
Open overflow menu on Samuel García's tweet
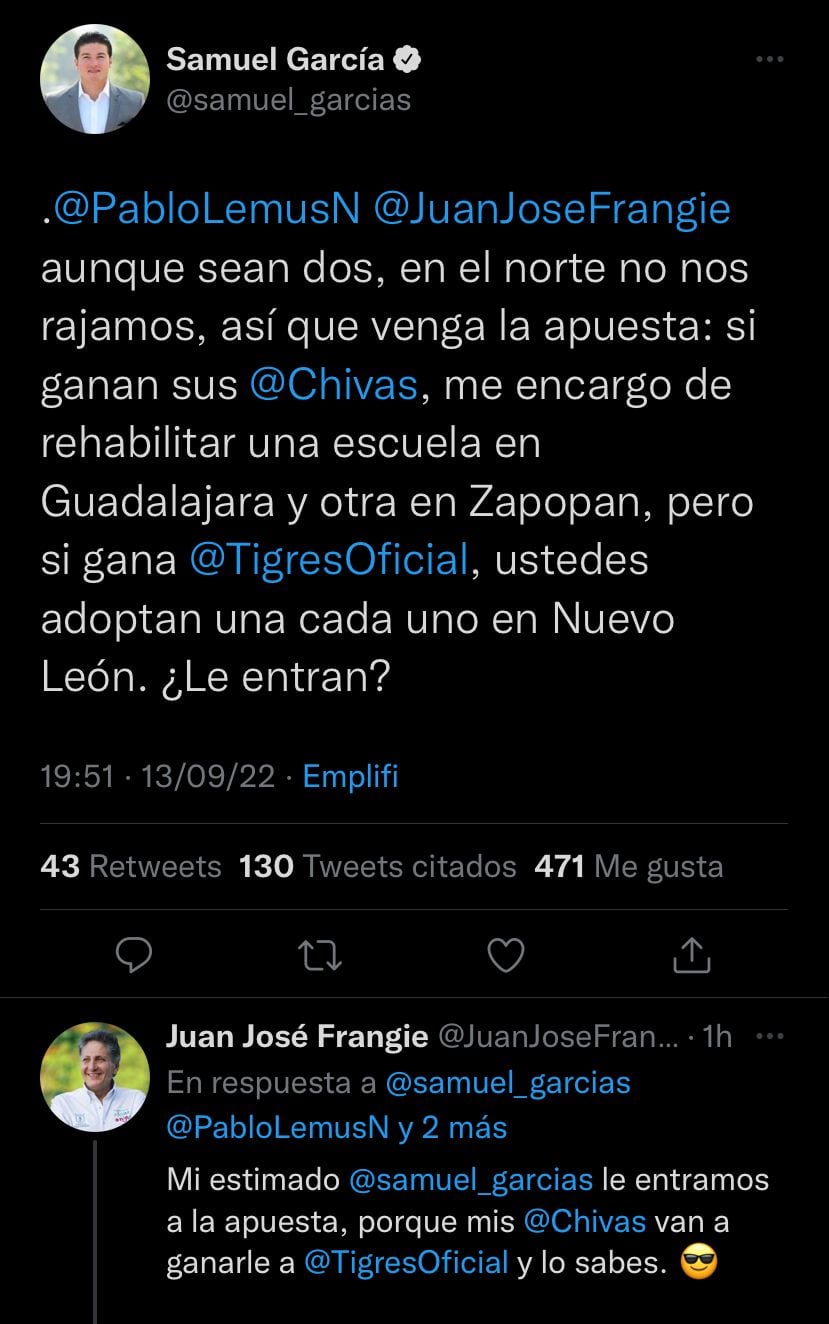pos(768,61)
